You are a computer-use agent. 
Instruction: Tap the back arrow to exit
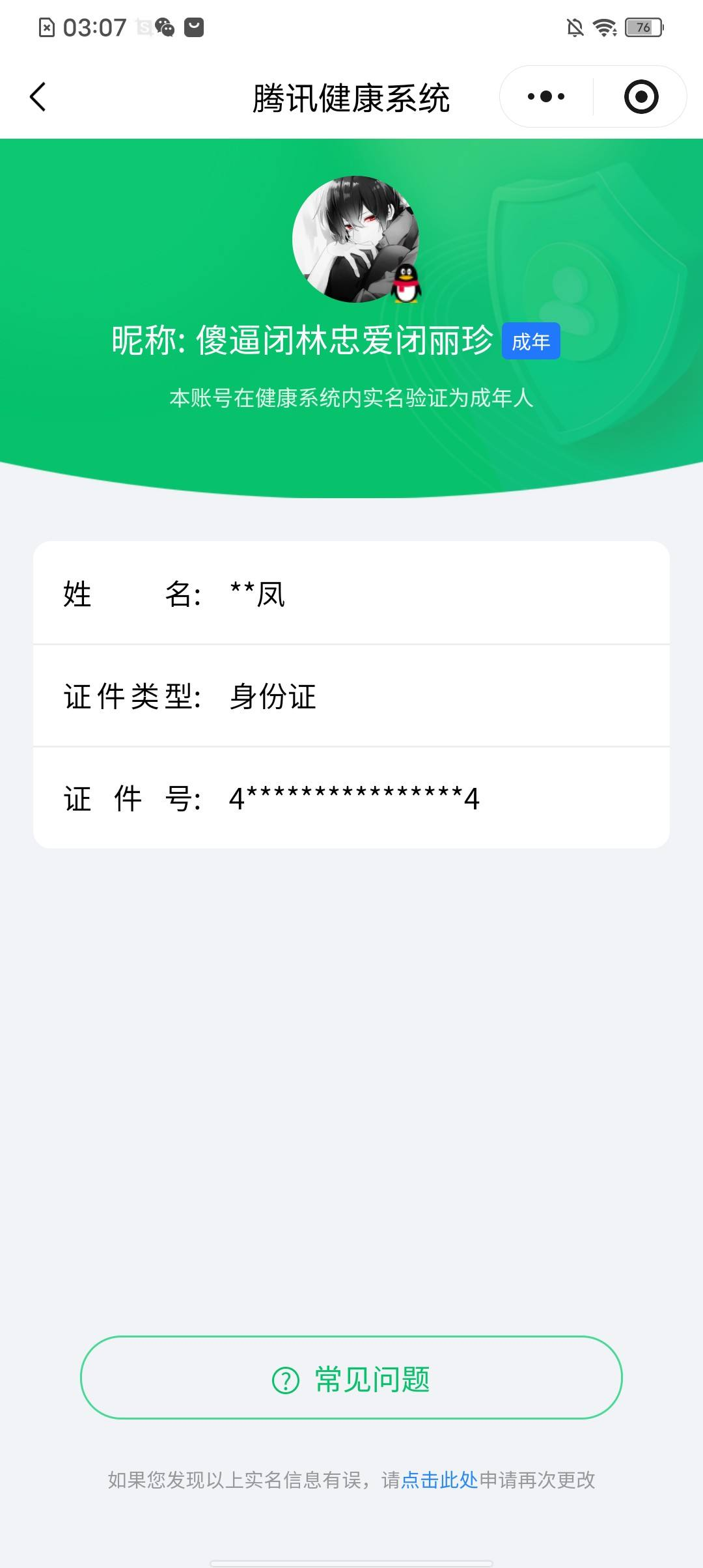(x=38, y=96)
